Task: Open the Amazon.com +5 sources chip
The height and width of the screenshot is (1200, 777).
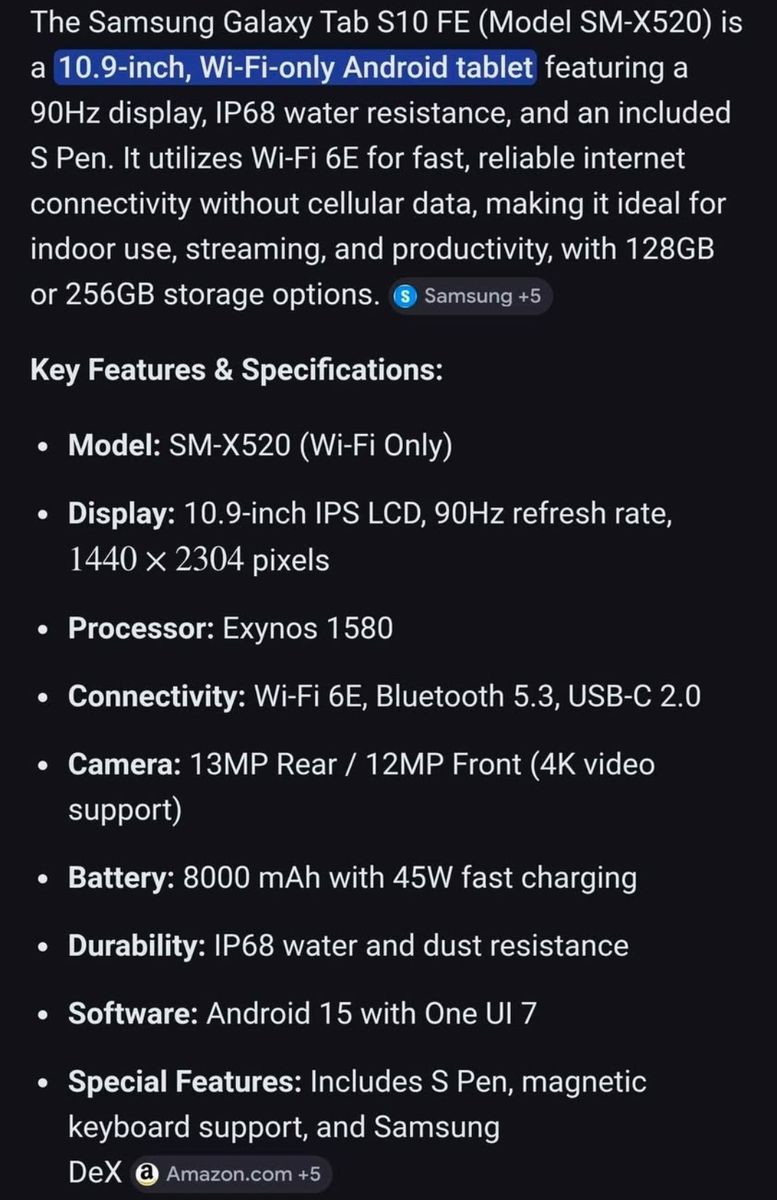Action: pyautogui.click(x=231, y=1173)
